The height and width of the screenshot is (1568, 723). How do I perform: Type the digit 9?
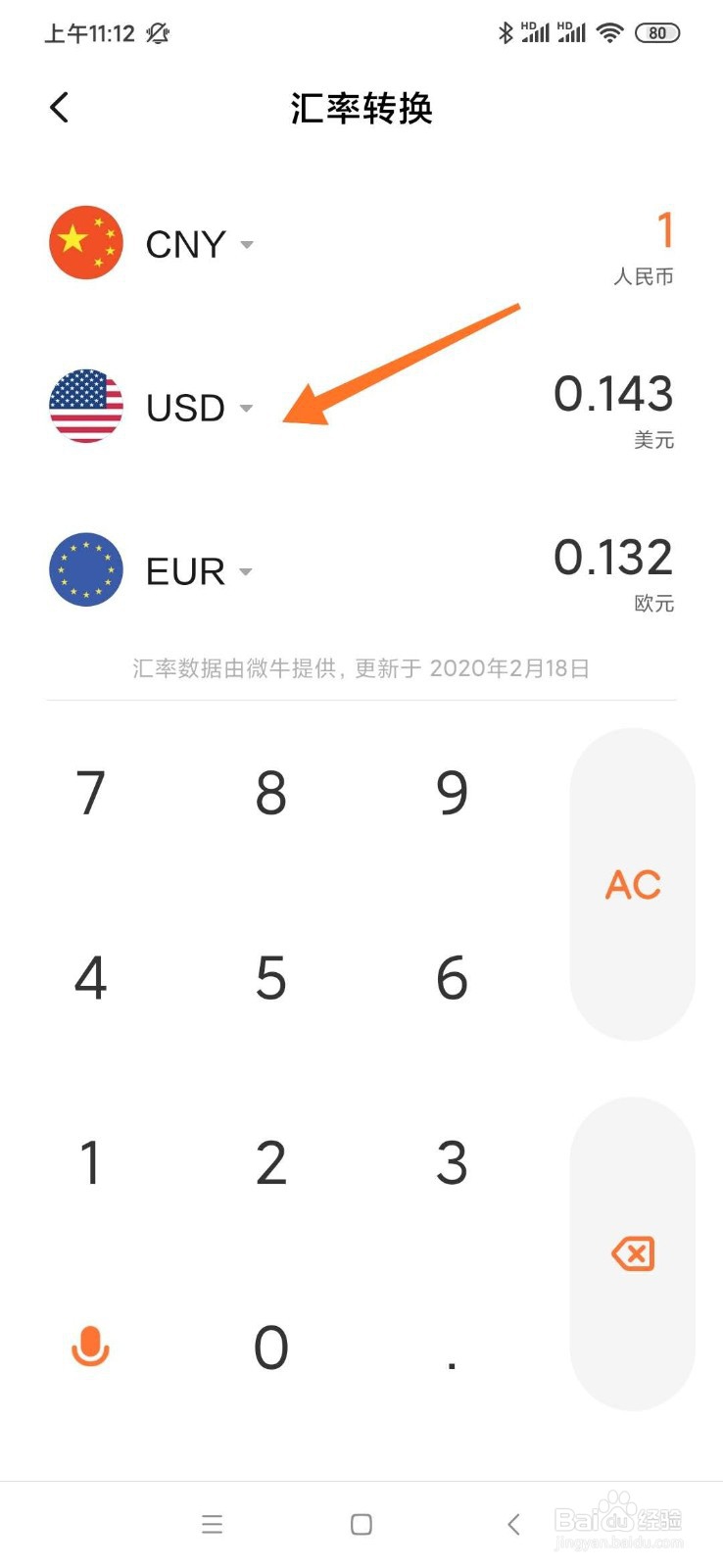[x=452, y=793]
